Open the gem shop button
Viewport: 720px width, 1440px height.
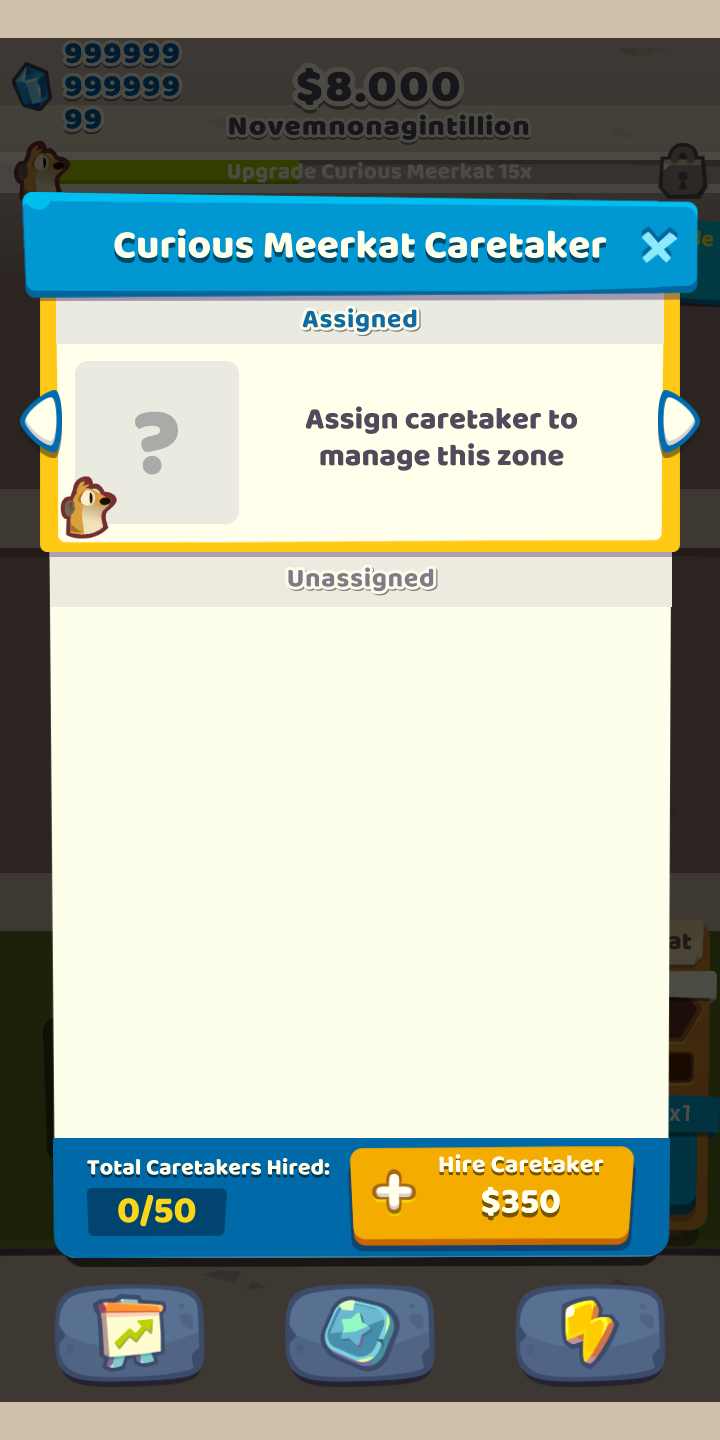360,1332
